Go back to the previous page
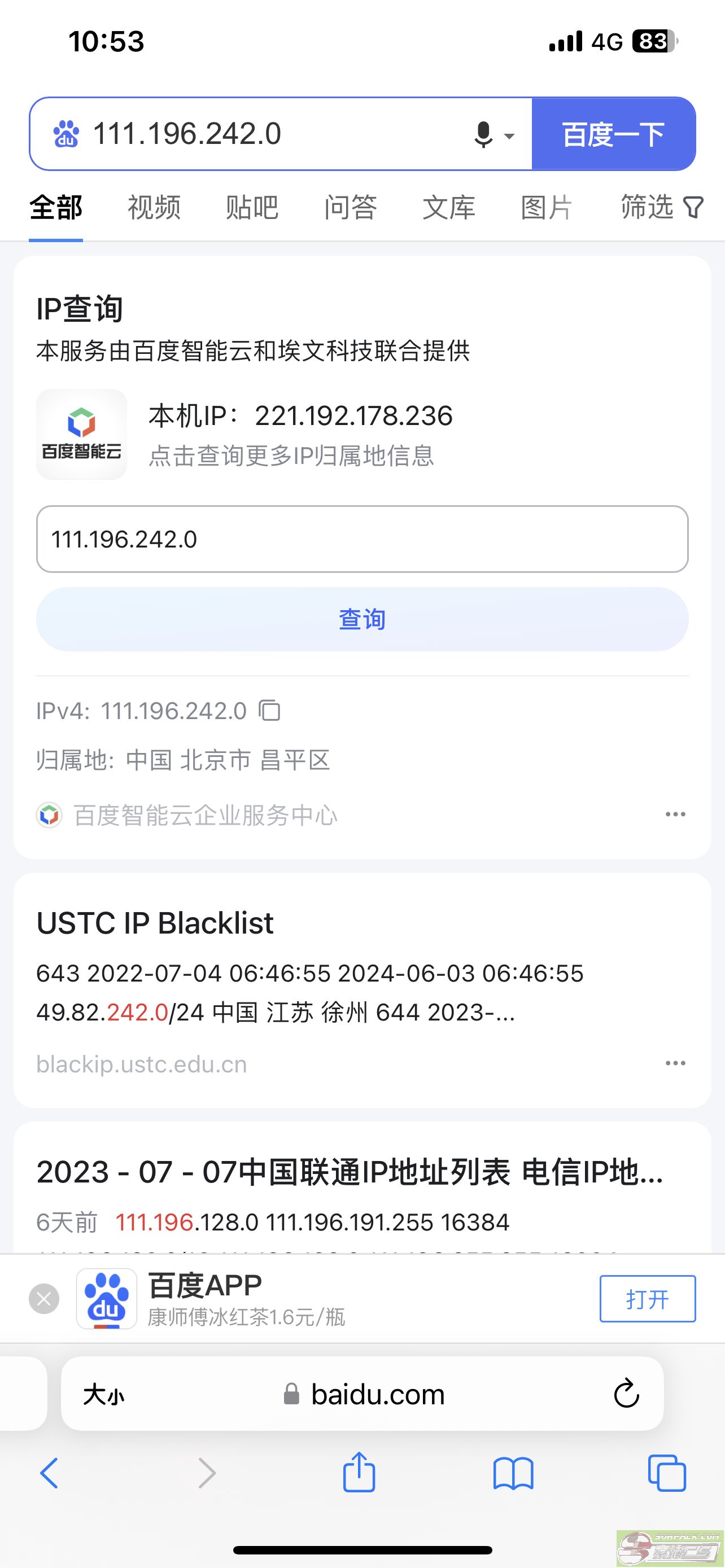Viewport: 725px width, 1568px height. [x=49, y=1473]
